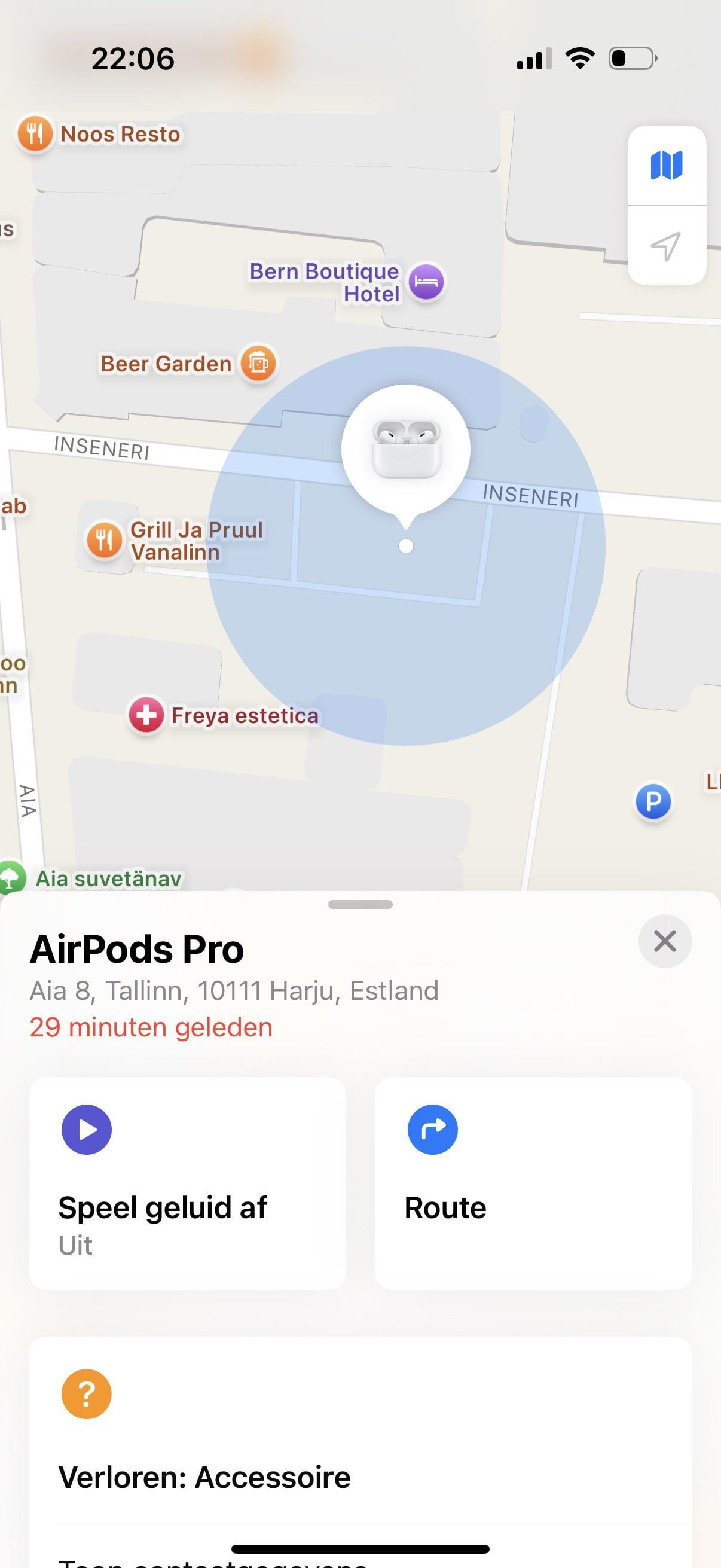Open Bern Boutique Hotel on the map
This screenshot has height=1568, width=721.
coord(426,282)
